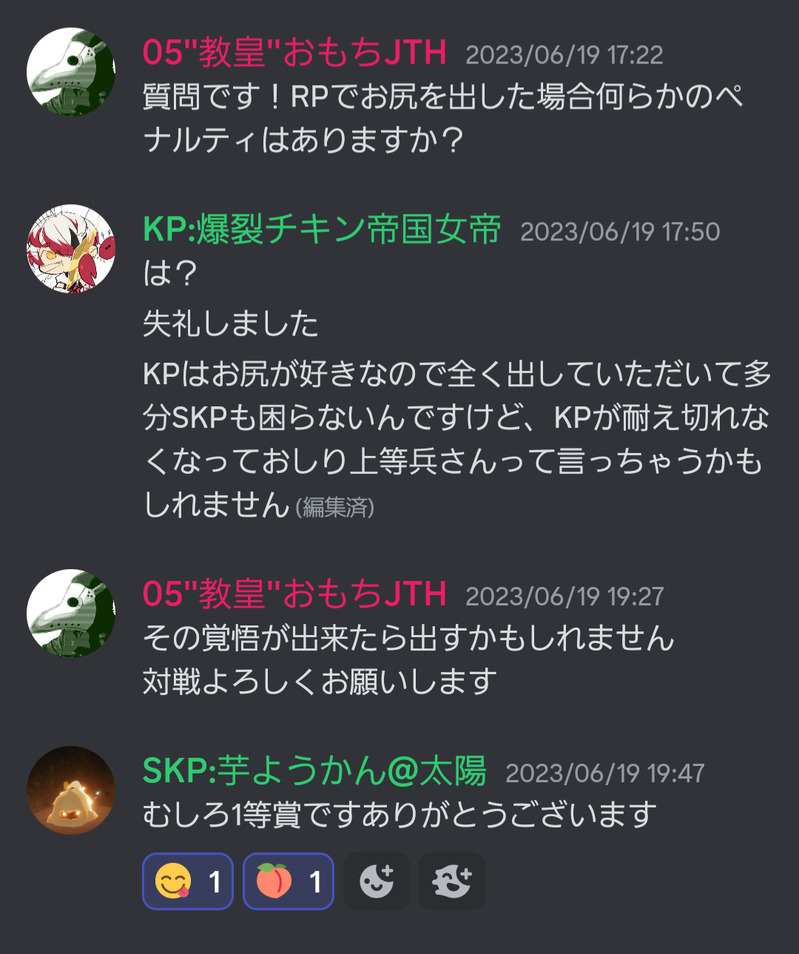Tap username 05"教皇"おもちJTH on 19:27 message

tap(294, 594)
